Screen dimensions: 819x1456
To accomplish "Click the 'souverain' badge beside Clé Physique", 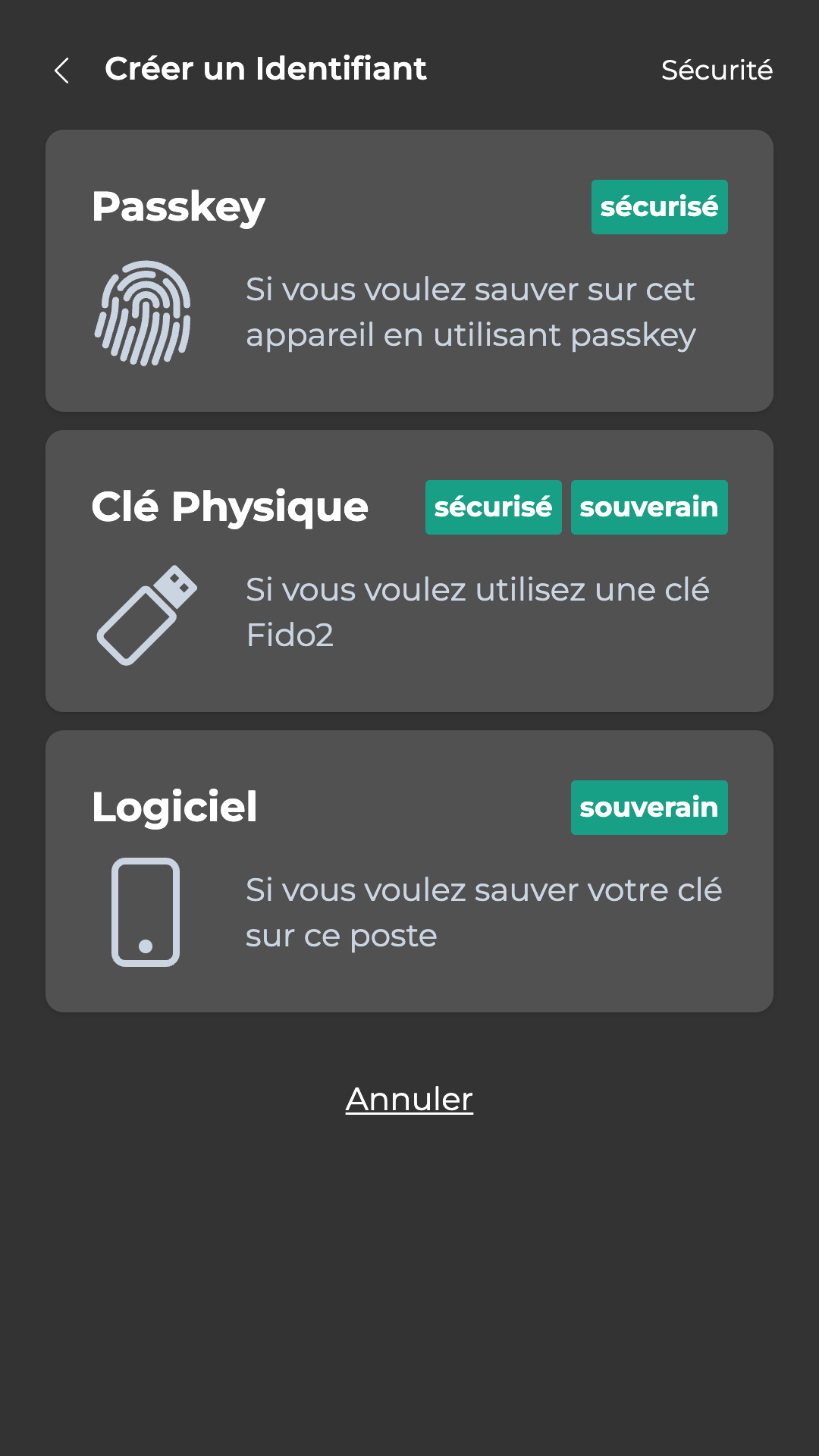I will [649, 507].
